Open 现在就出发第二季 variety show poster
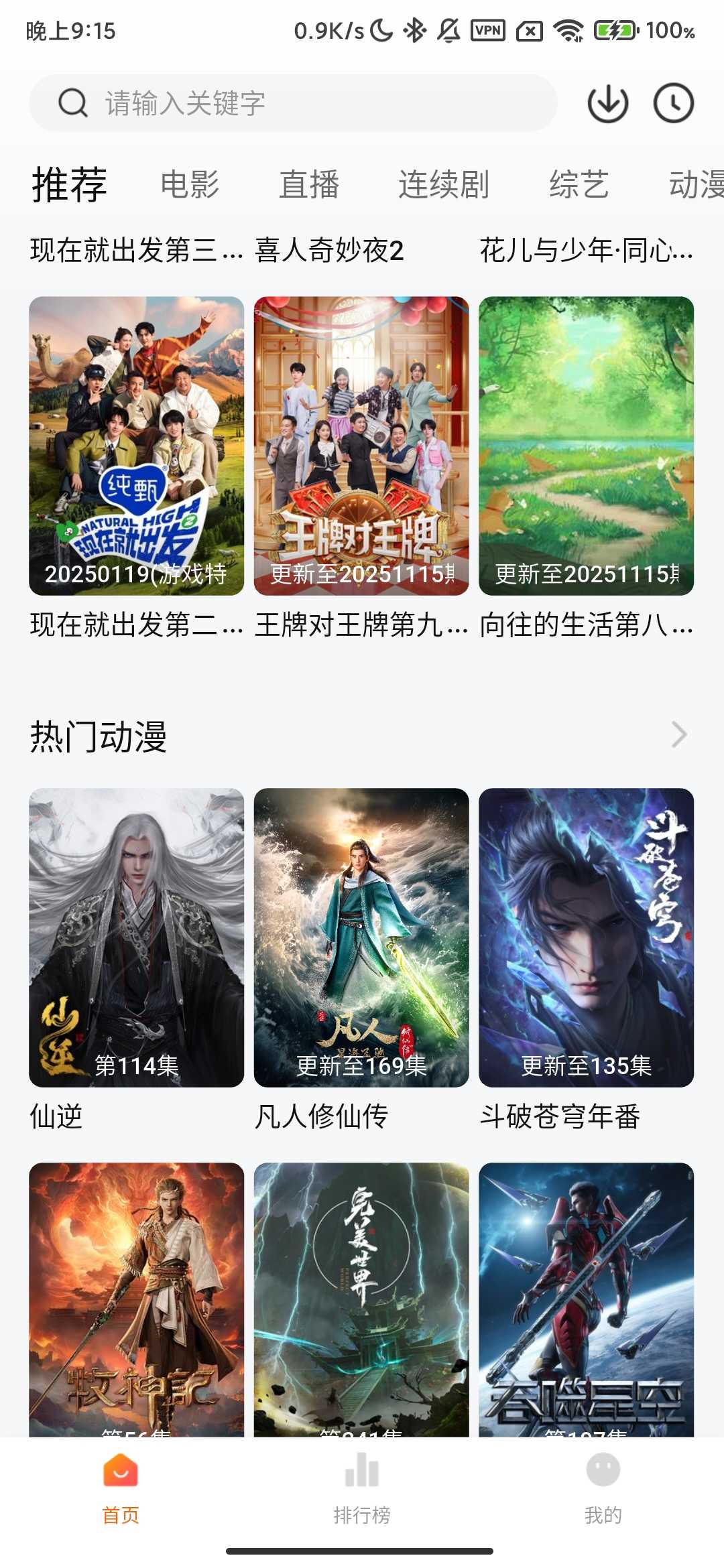 click(136, 446)
